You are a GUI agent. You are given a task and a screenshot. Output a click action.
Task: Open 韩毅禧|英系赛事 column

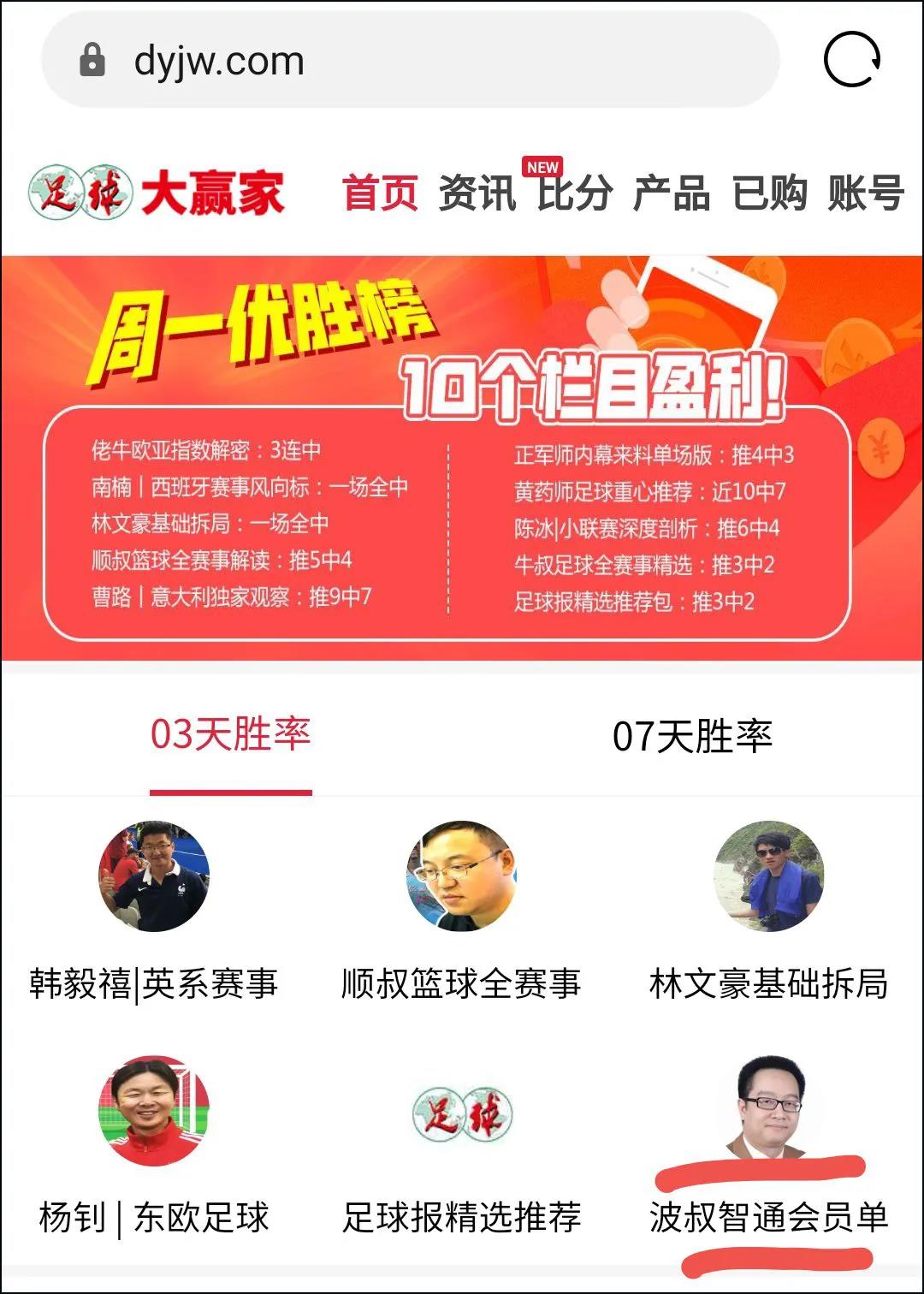tap(154, 911)
